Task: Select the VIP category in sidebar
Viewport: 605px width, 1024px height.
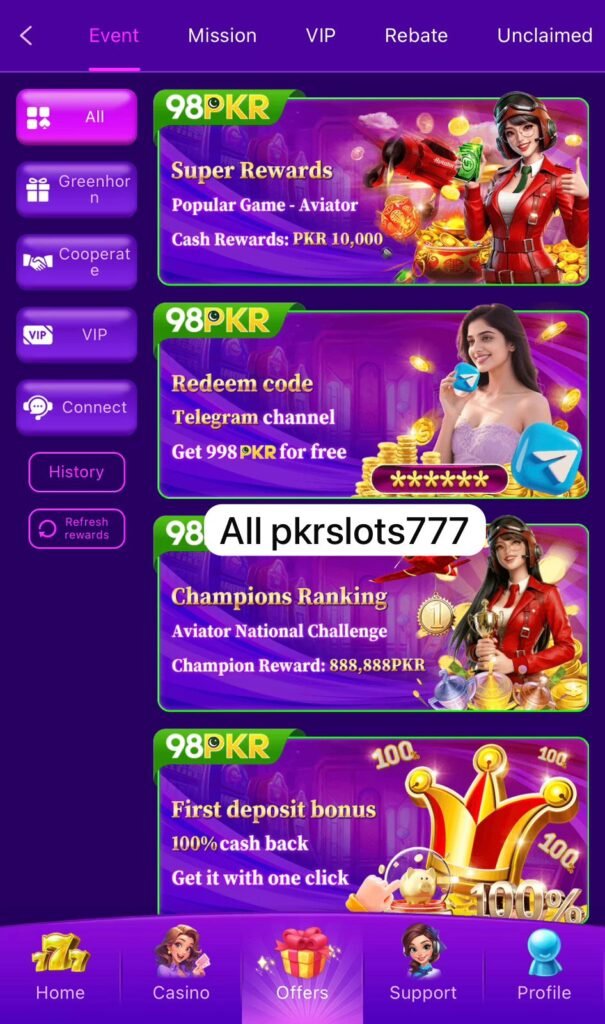Action: pyautogui.click(x=77, y=335)
